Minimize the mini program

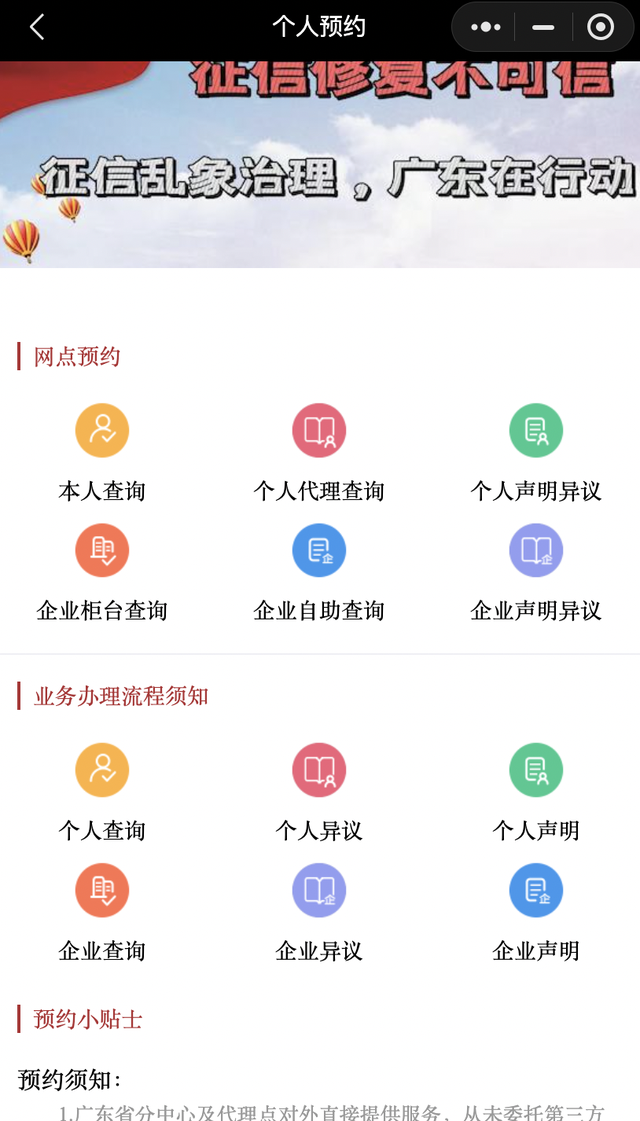[543, 27]
